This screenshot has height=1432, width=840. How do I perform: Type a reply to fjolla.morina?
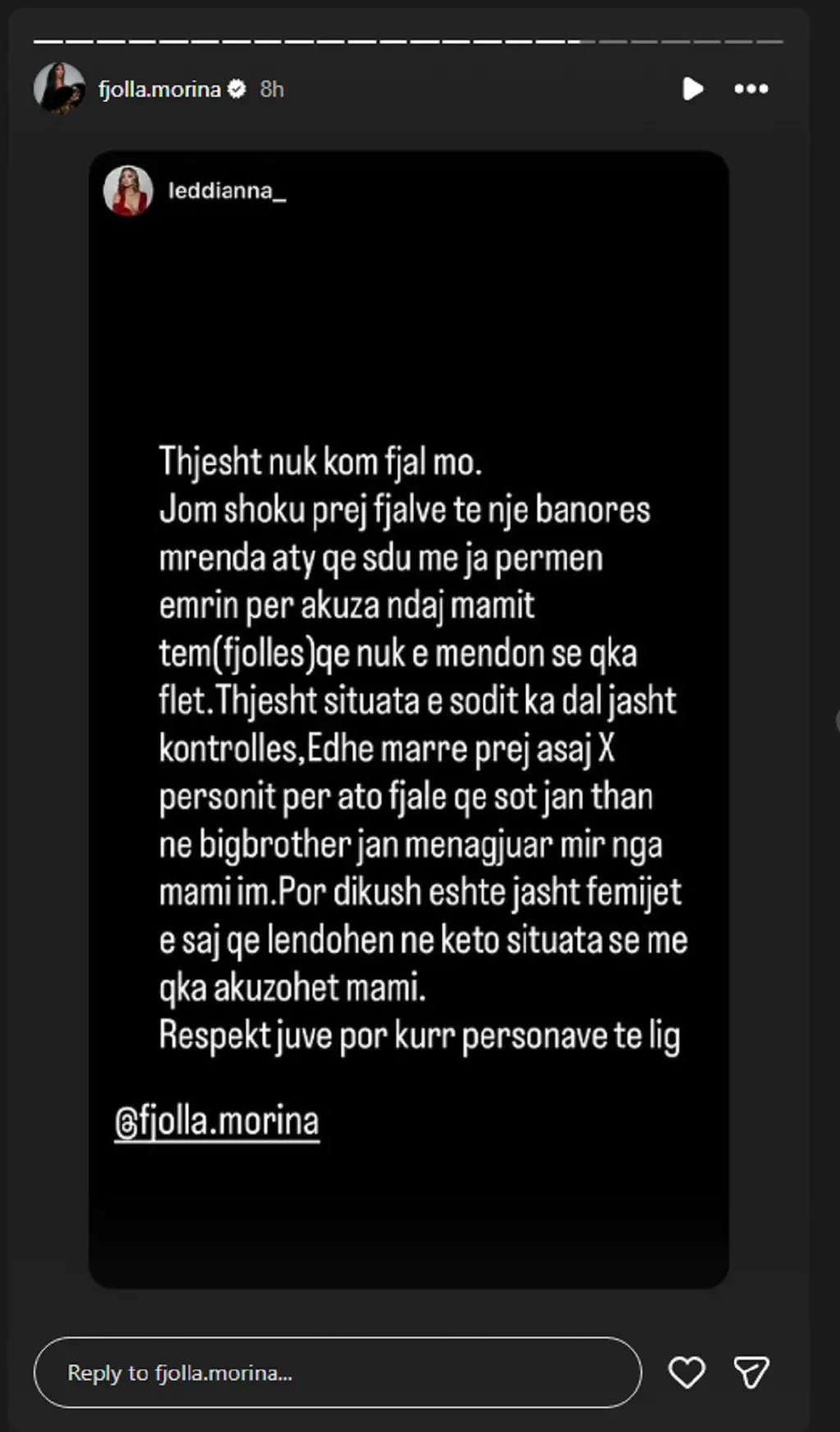pyautogui.click(x=336, y=1373)
